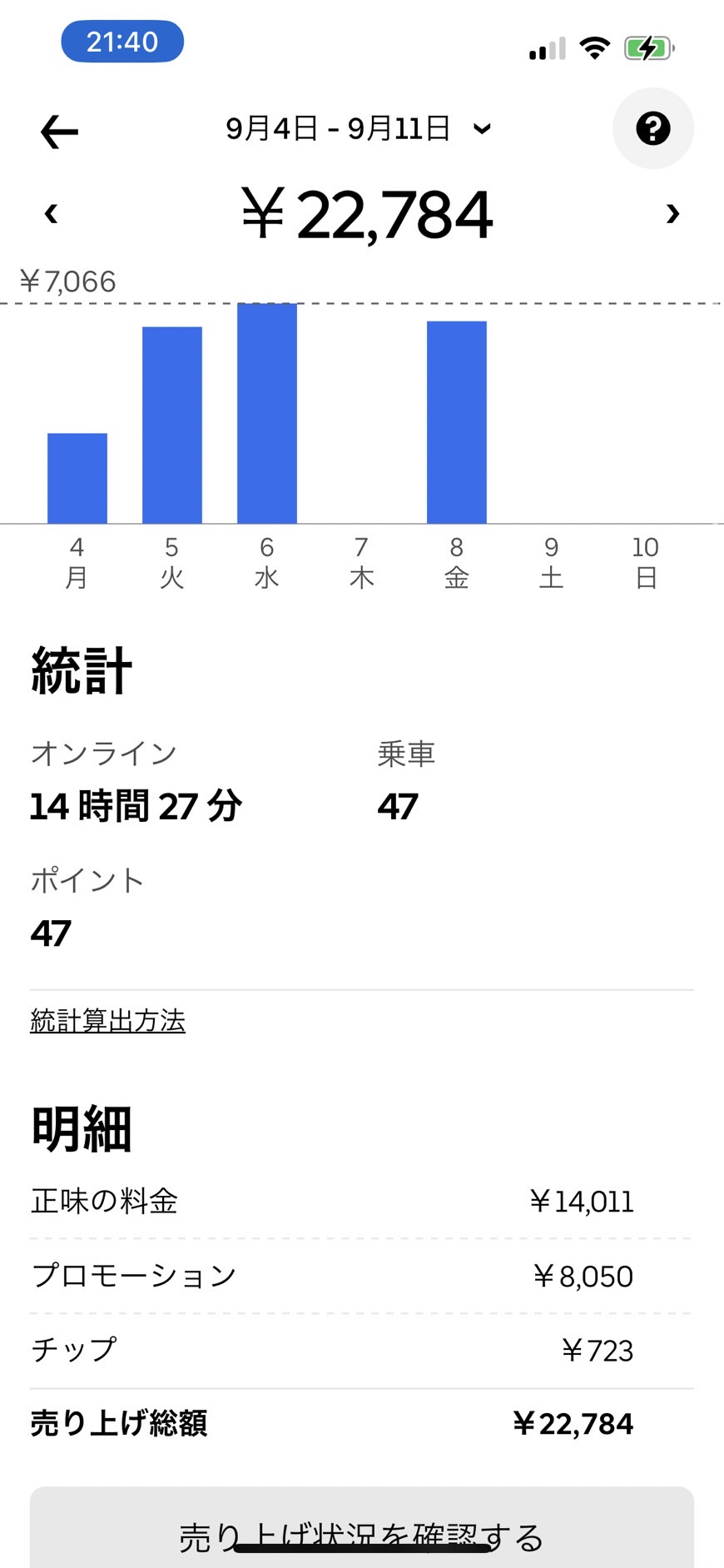Select the Monday 4 earnings bar
The height and width of the screenshot is (1568, 724).
(x=77, y=478)
